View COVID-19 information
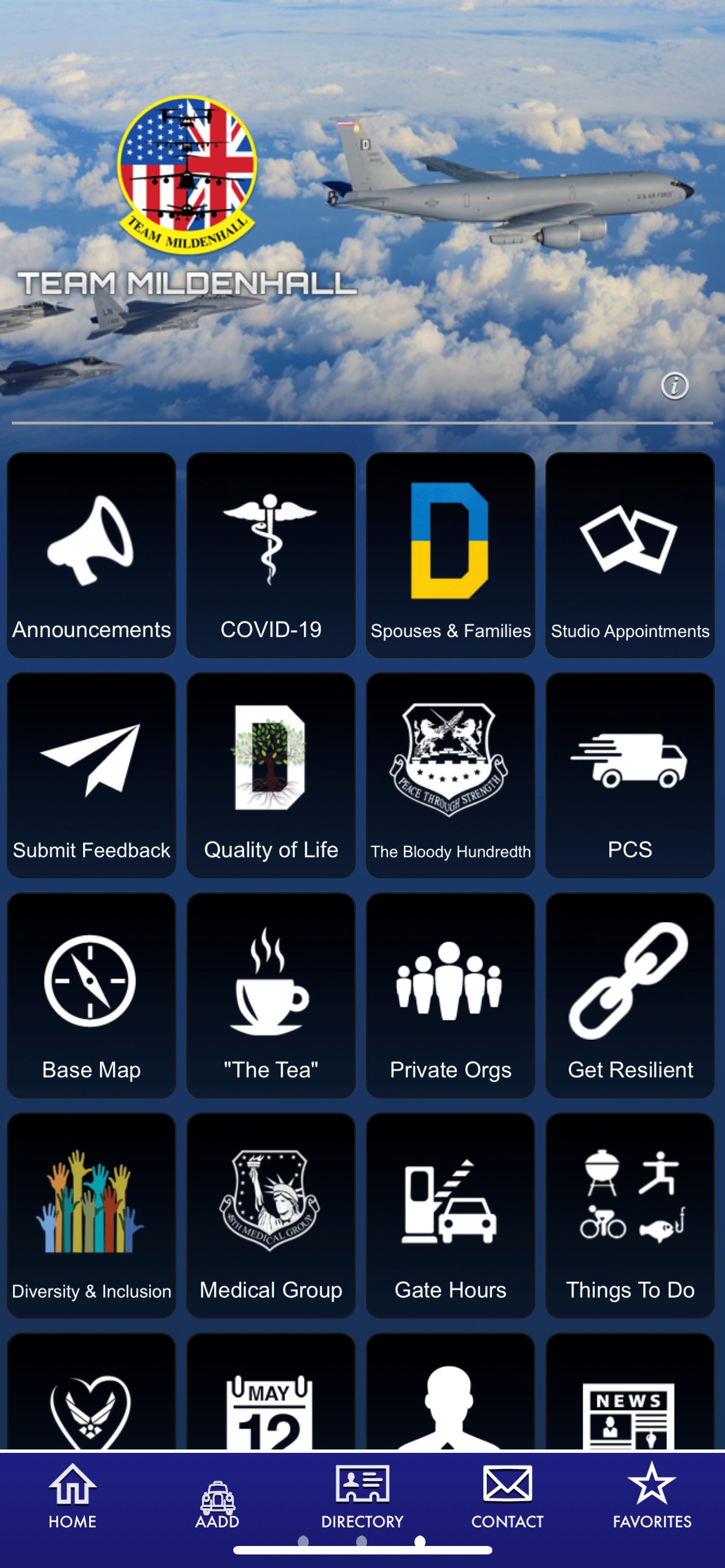 click(271, 554)
